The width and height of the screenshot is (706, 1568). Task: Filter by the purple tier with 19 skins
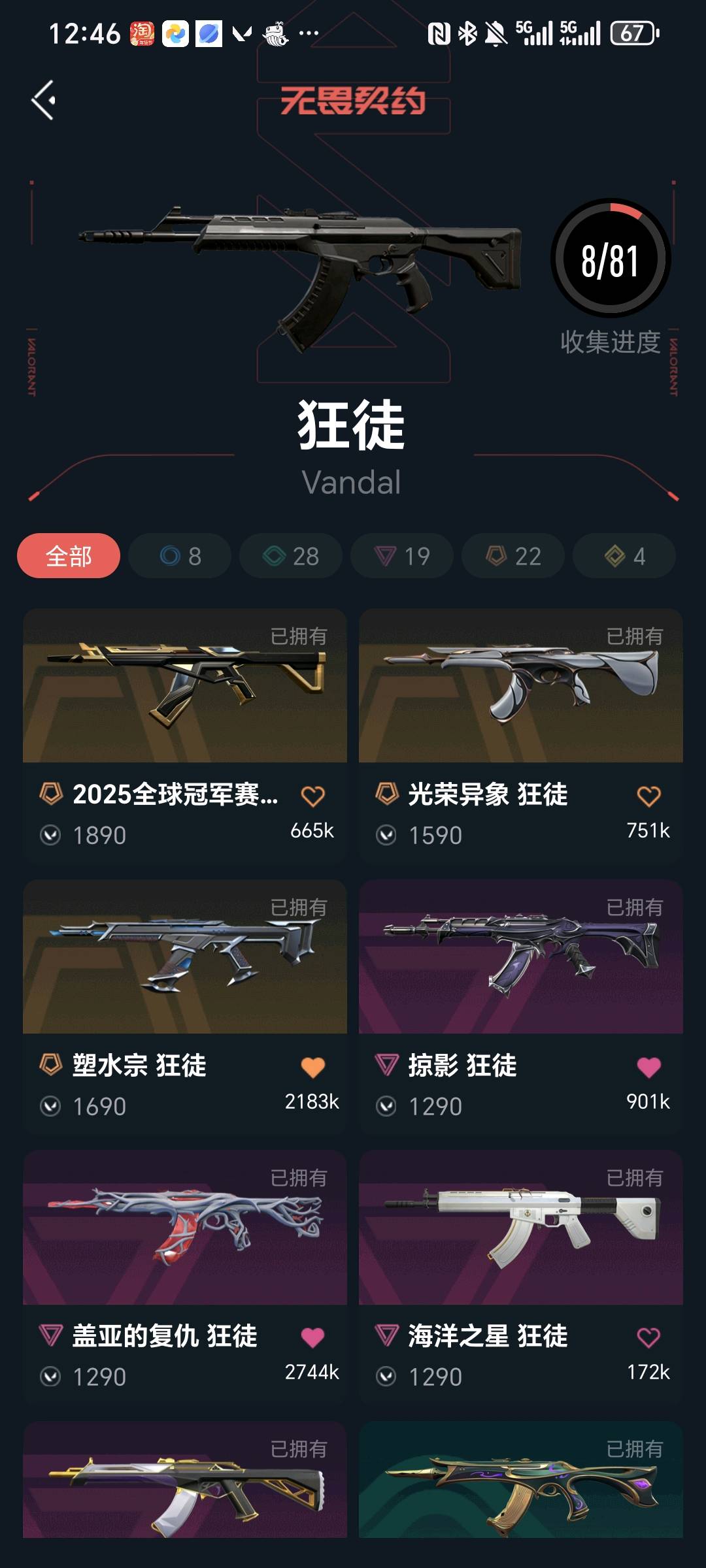402,556
